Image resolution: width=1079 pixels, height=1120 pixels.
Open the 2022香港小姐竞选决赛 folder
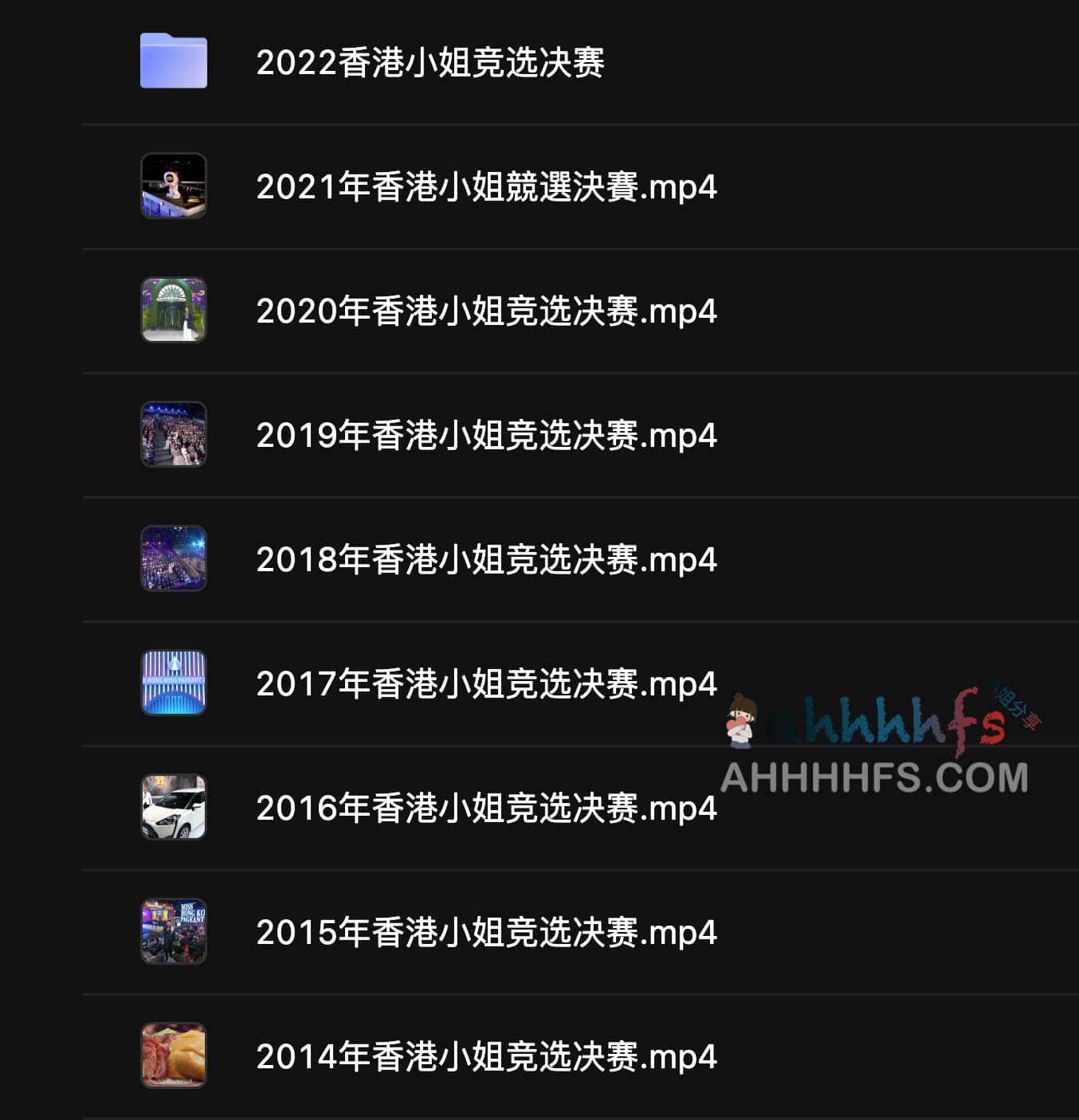point(430,62)
